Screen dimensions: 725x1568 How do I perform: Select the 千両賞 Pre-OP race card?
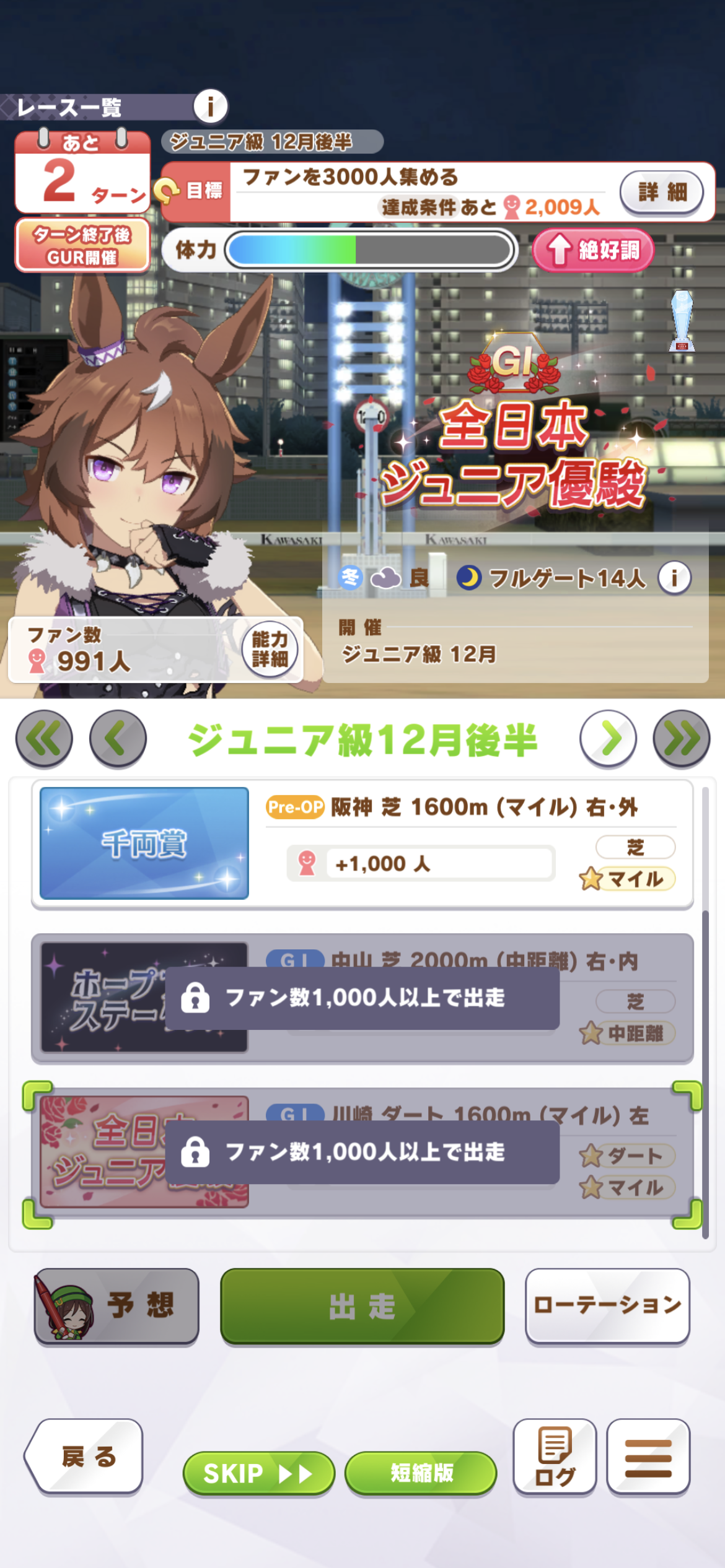362,843
